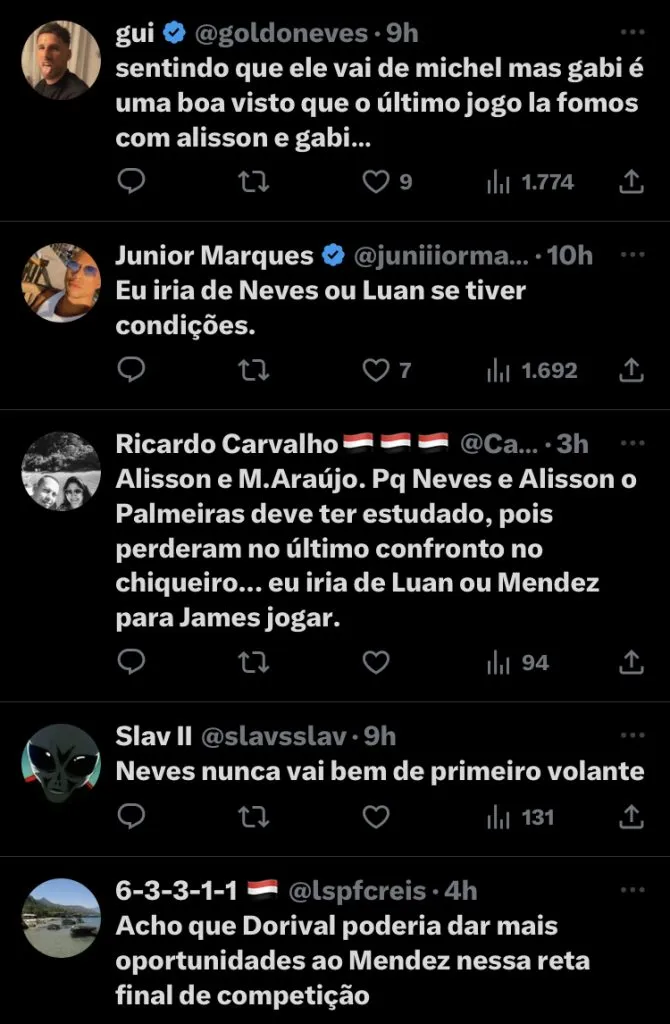Open overflow menu on gui's tweet
The width and height of the screenshot is (670, 1024).
631,33
